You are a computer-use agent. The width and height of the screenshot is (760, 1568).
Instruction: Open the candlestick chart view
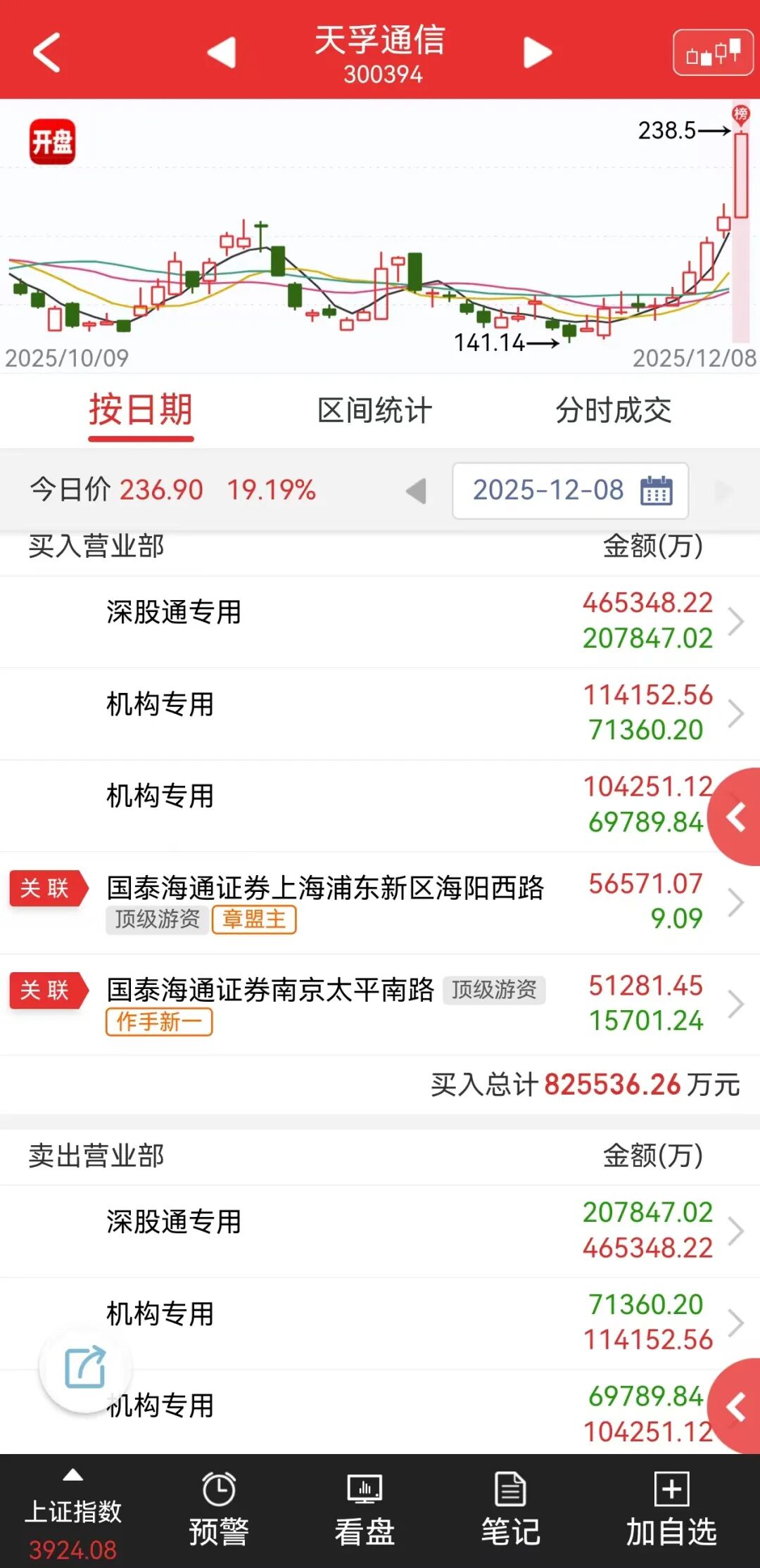click(x=713, y=53)
